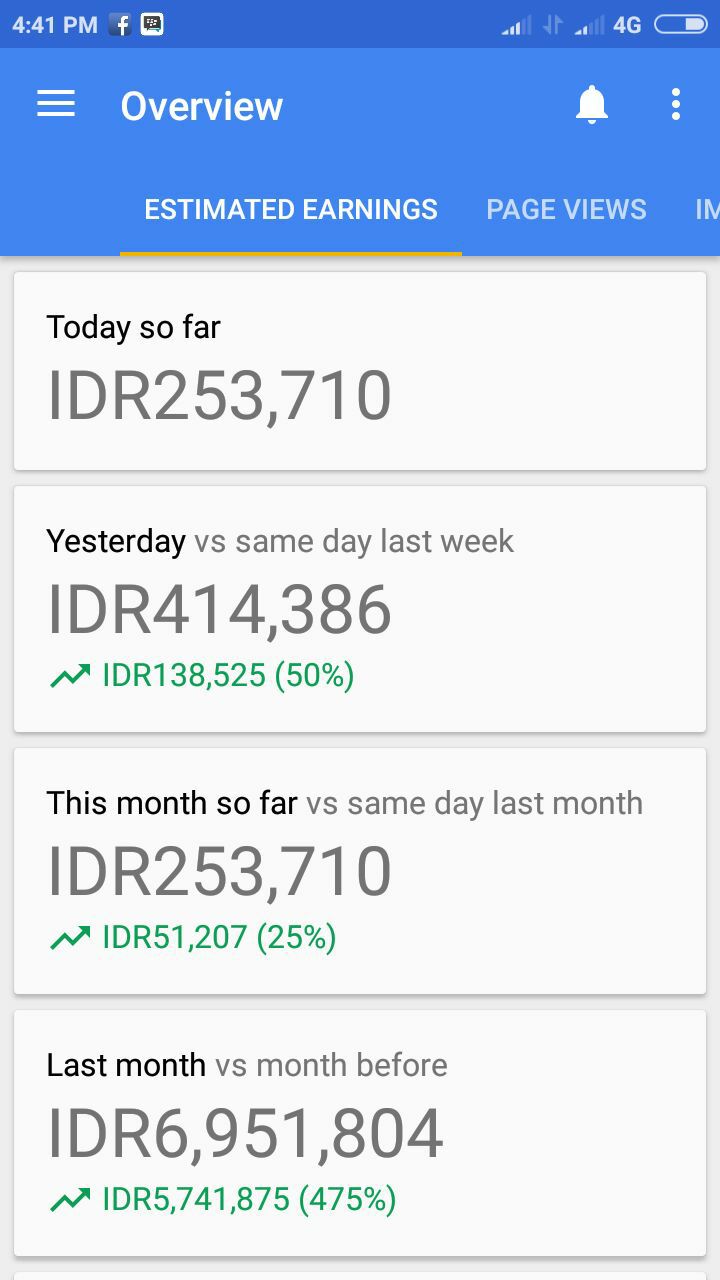Open the notifications bell
Image resolution: width=720 pixels, height=1280 pixels.
pos(591,104)
